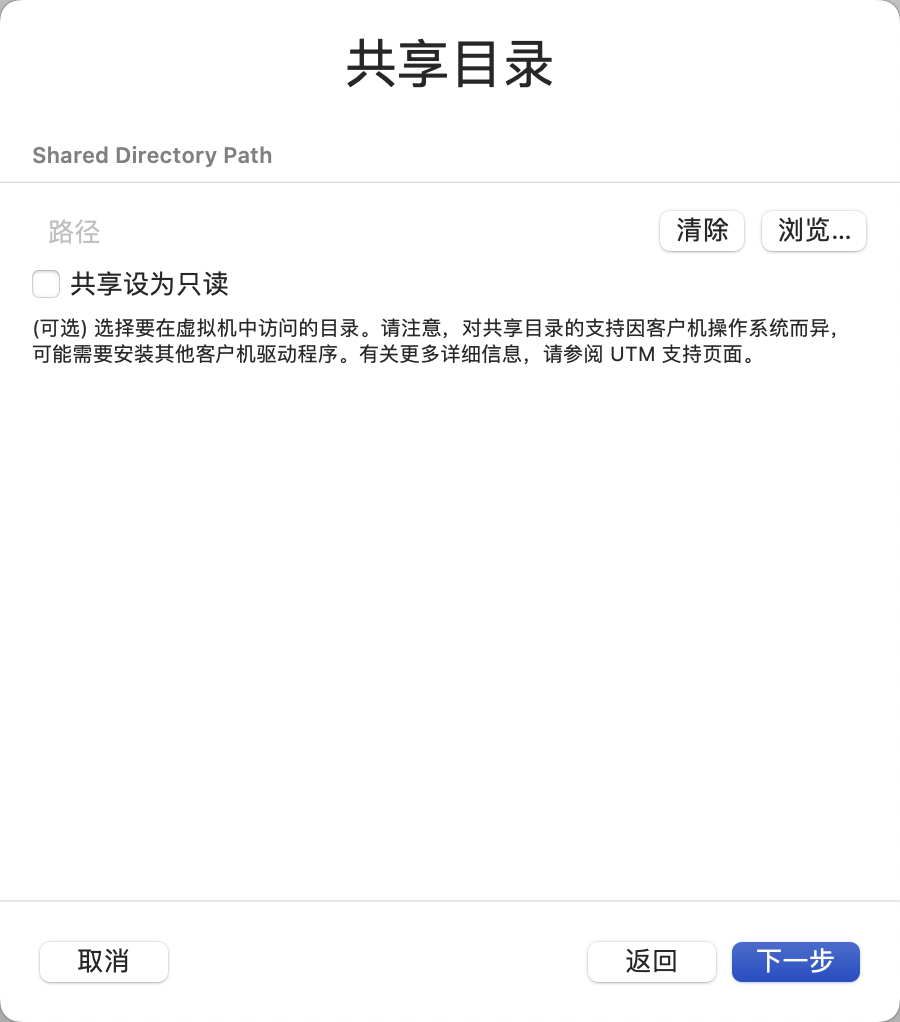Open the 浏览... folder browser
Screen dimensions: 900x1022
(814, 231)
